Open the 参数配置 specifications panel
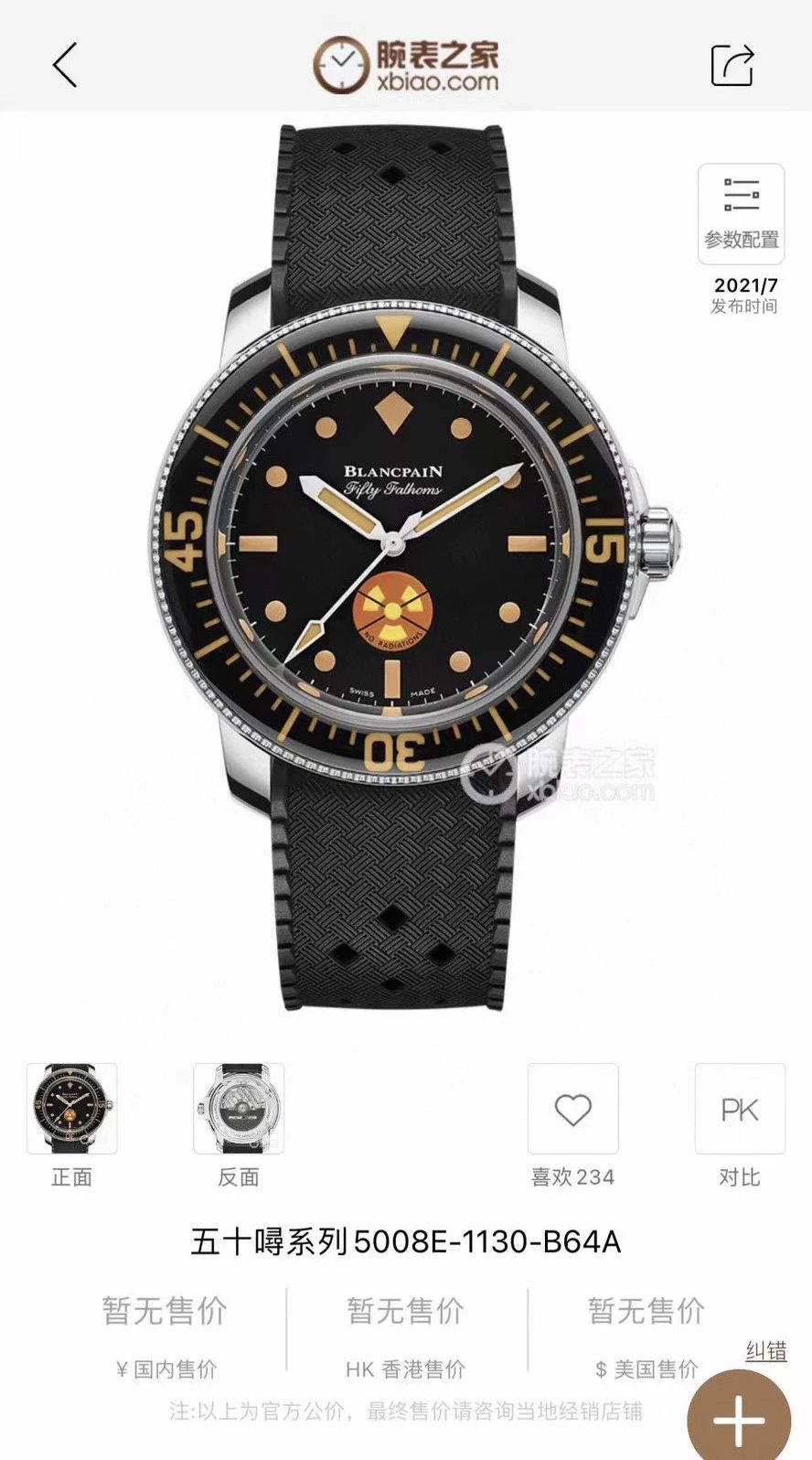 click(x=741, y=214)
